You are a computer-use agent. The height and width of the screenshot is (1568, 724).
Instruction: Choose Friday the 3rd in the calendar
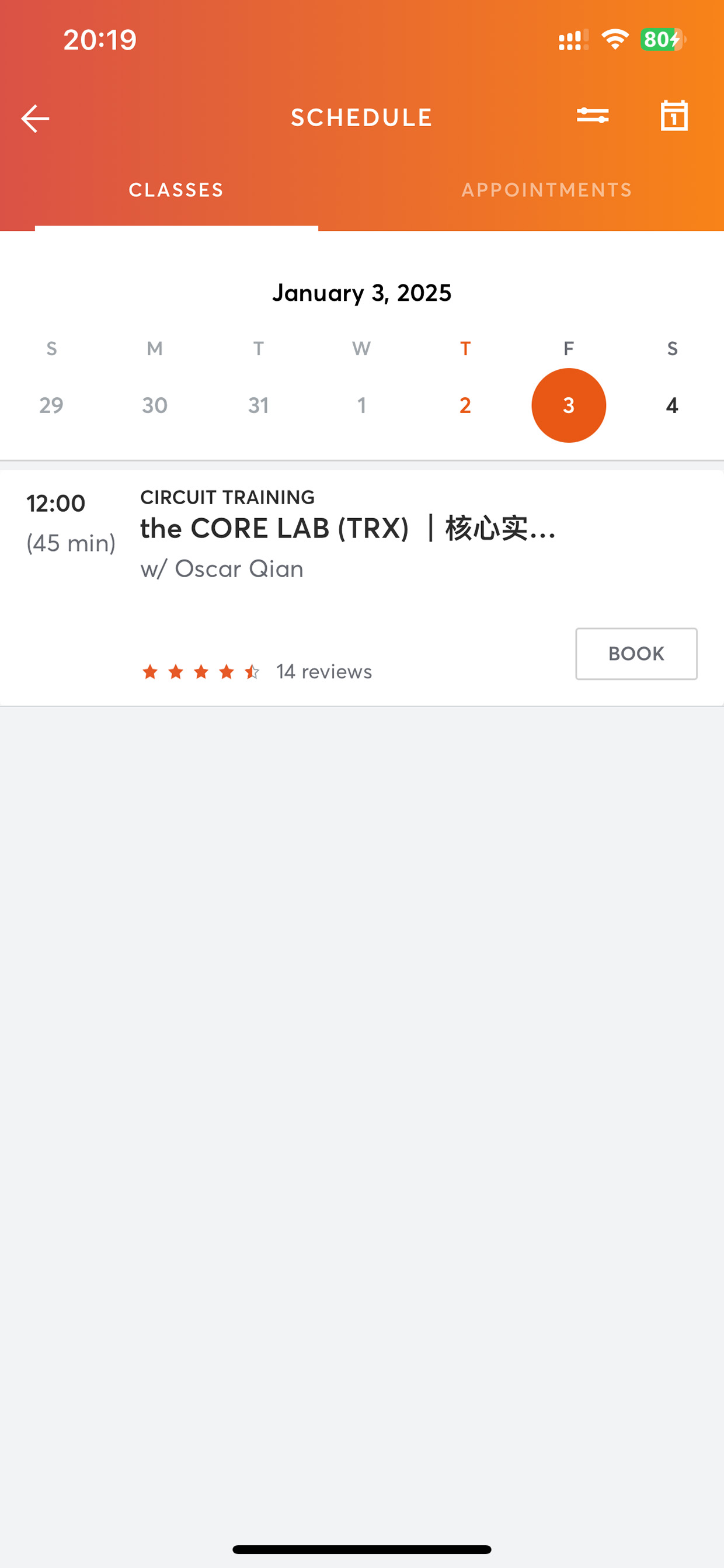pyautogui.click(x=569, y=405)
